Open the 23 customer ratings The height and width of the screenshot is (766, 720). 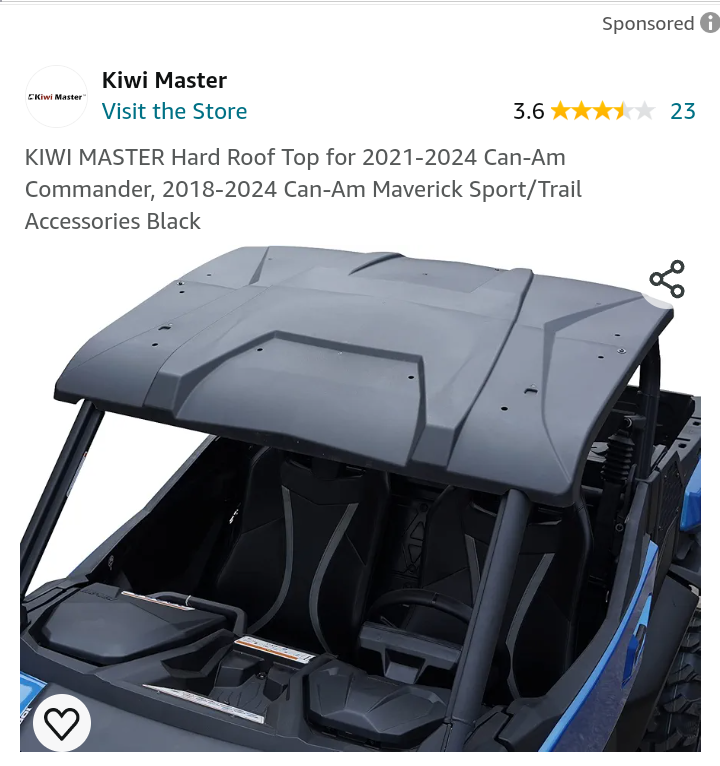pos(683,111)
